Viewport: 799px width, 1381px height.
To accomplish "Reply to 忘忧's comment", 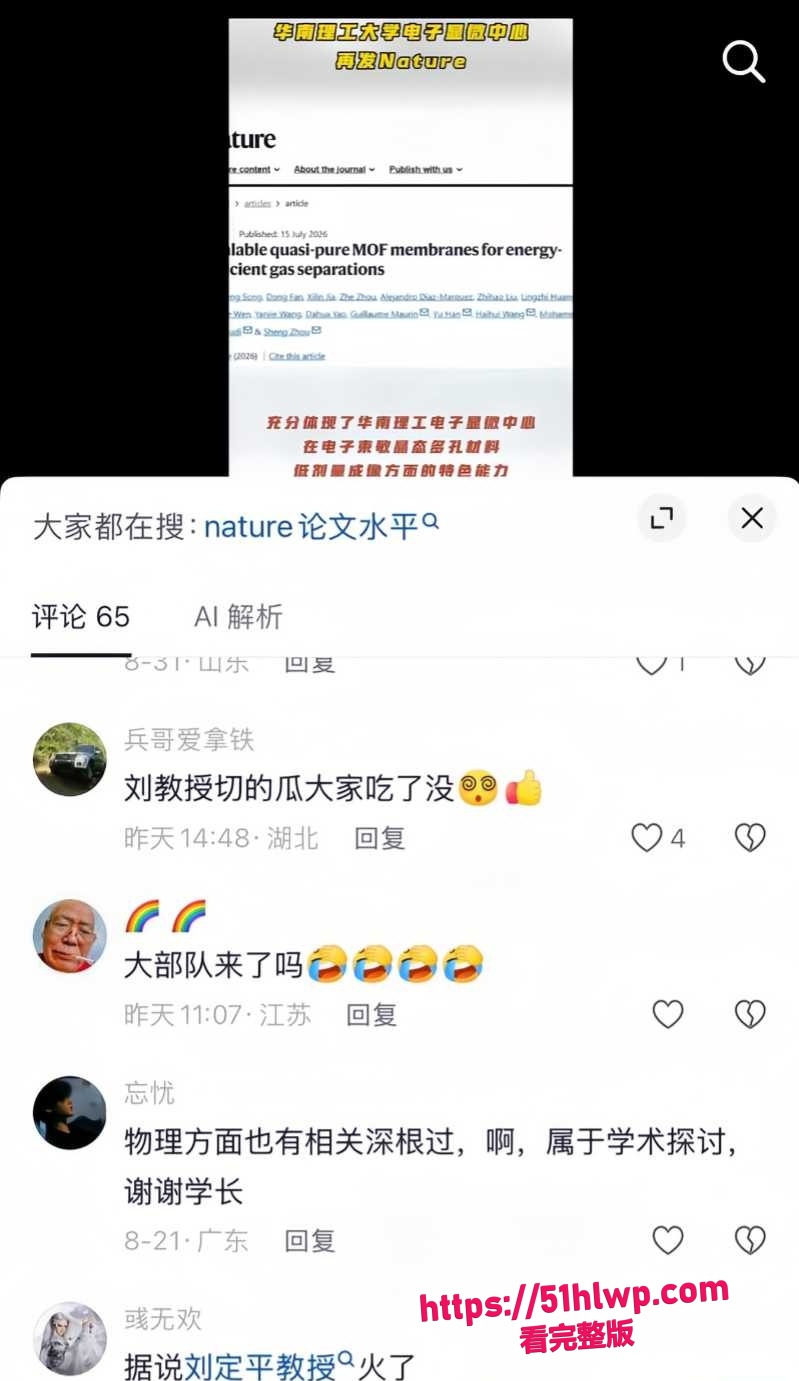I will point(309,1241).
